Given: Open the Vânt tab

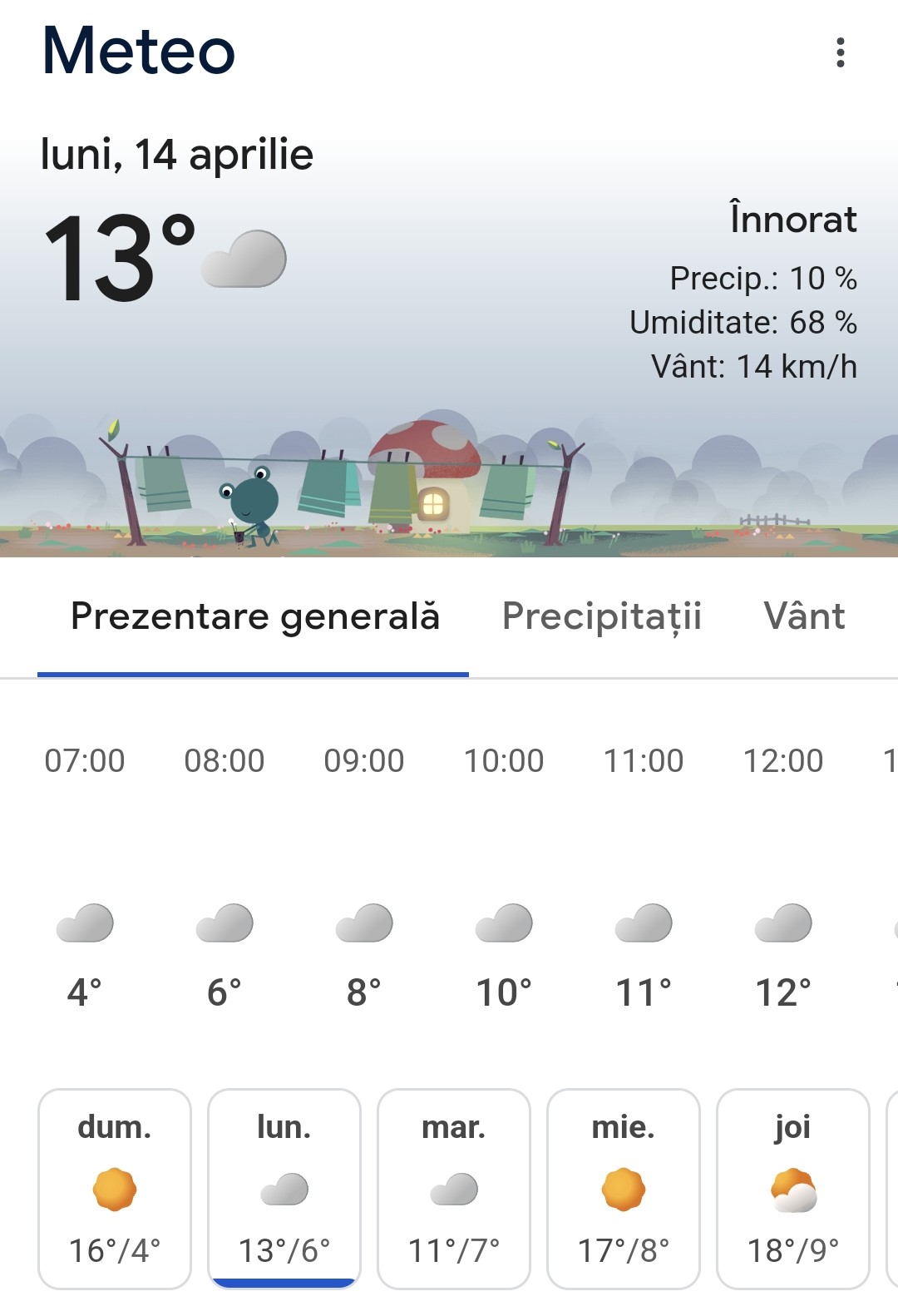Looking at the screenshot, I should tap(805, 616).
